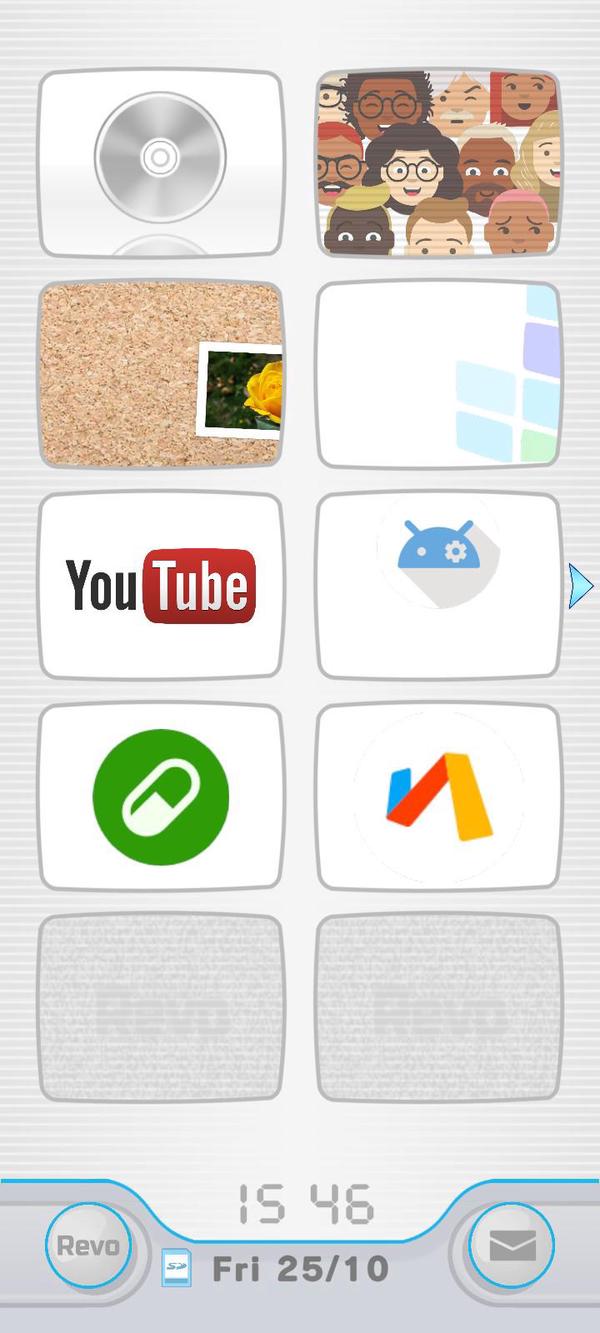Screen dimensions: 600x1333
Task: Open the pastel blocks channel tile
Action: [x=438, y=374]
